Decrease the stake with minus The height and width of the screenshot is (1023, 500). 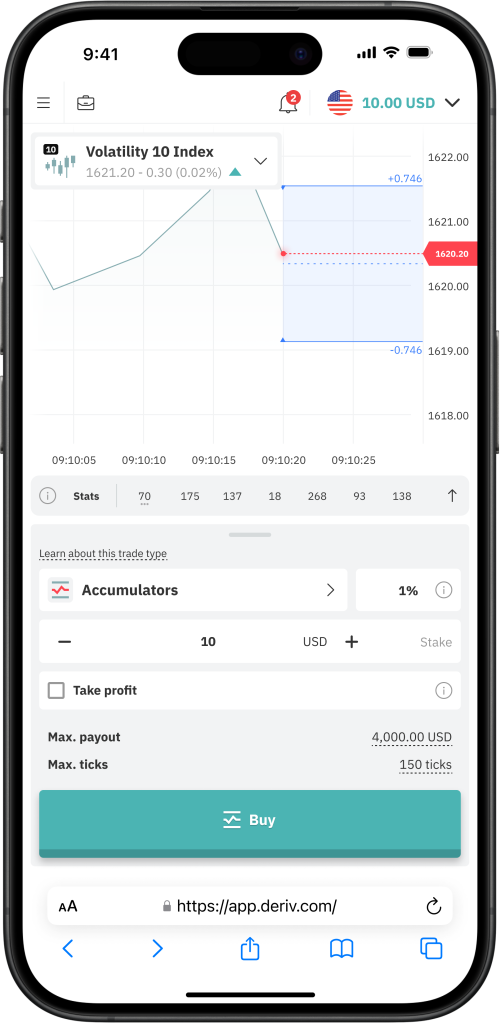tap(64, 642)
